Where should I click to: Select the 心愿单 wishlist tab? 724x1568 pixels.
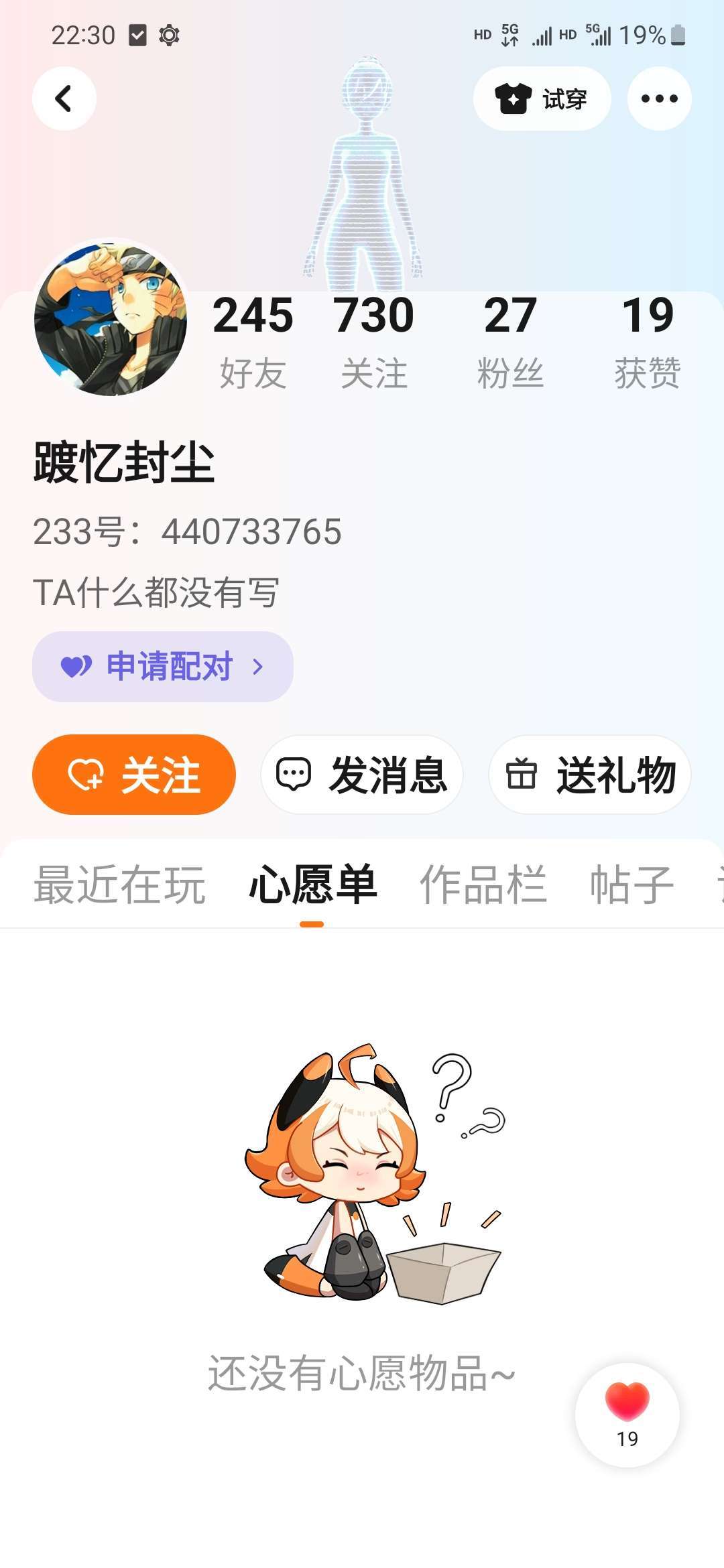point(312,885)
